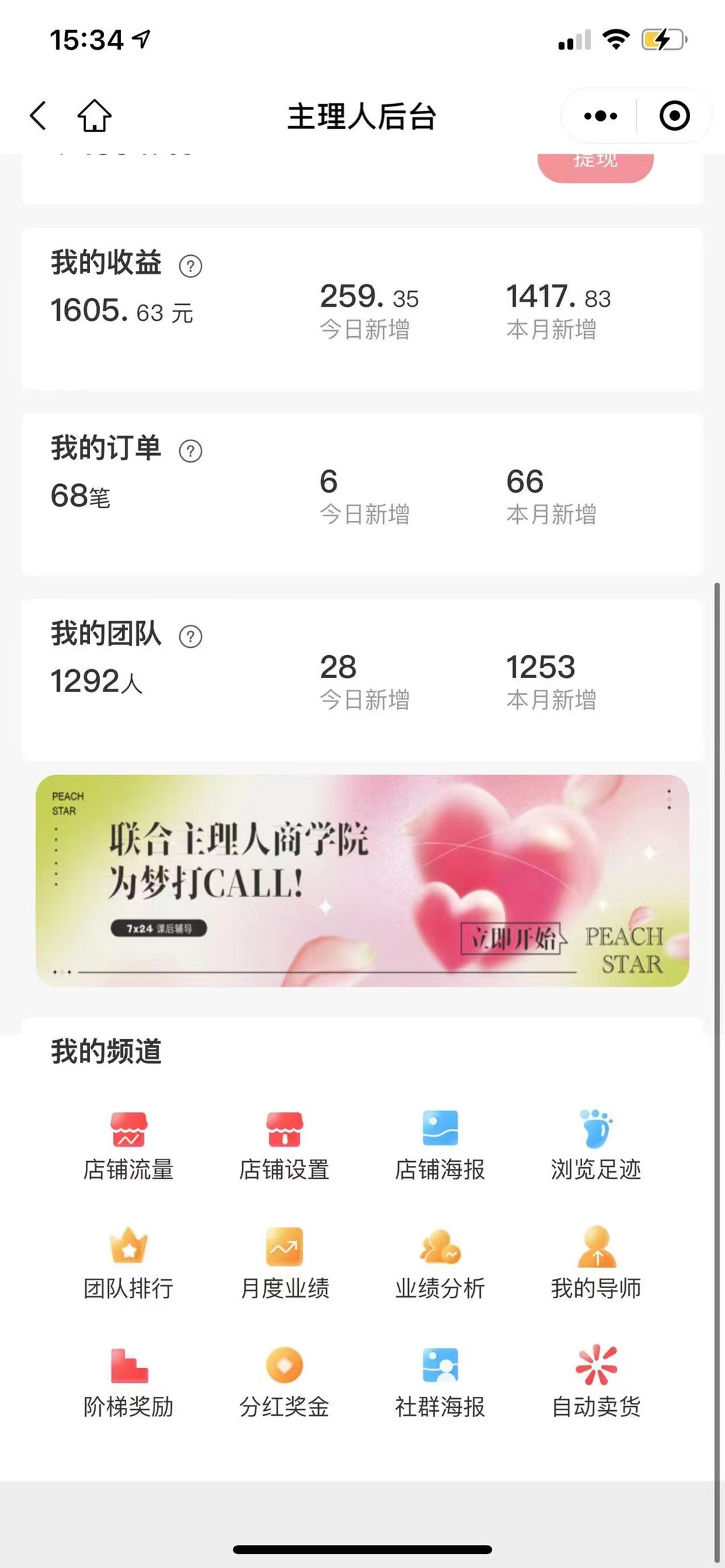Open 店铺流量

[128, 1145]
